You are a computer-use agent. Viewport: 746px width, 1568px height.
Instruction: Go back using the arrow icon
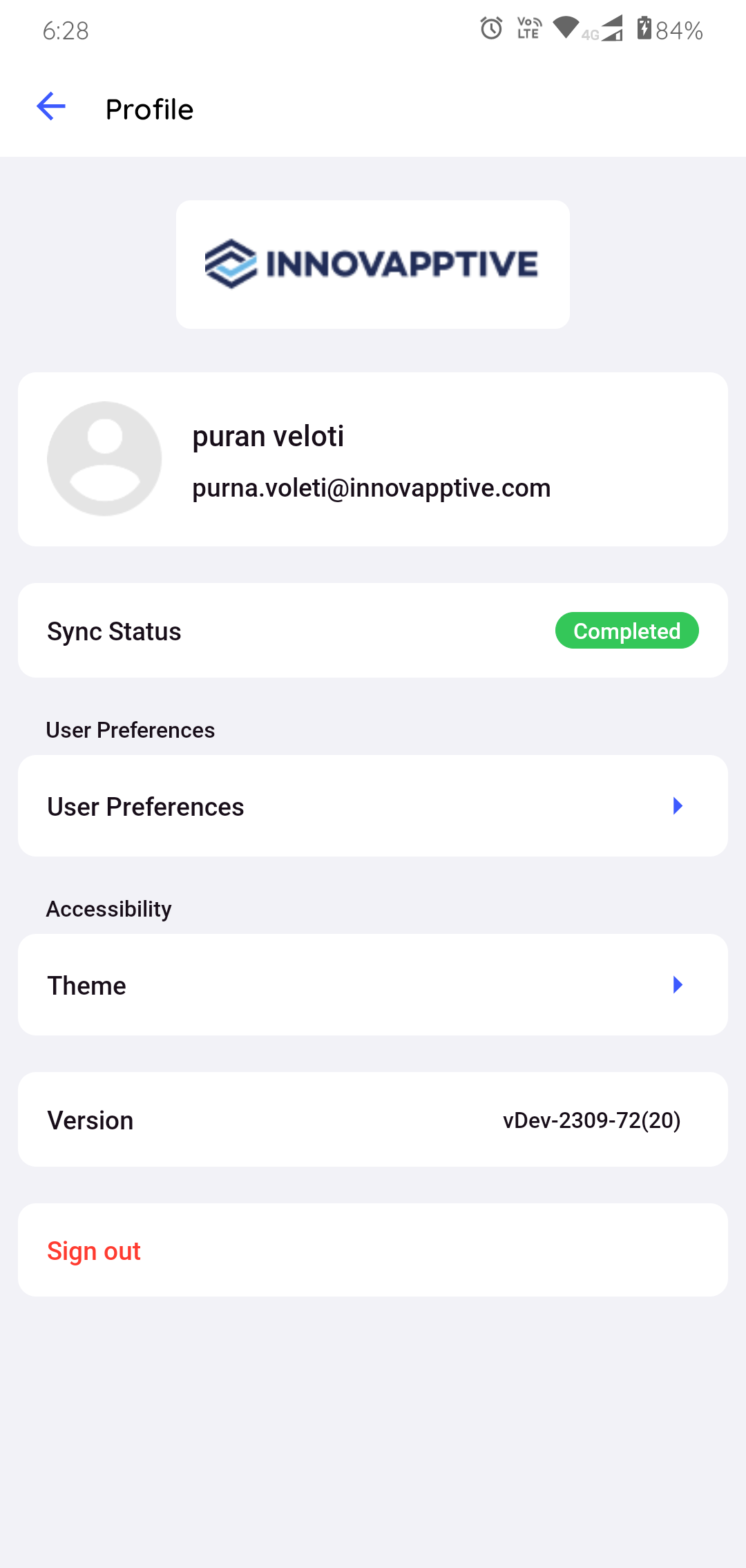point(50,107)
